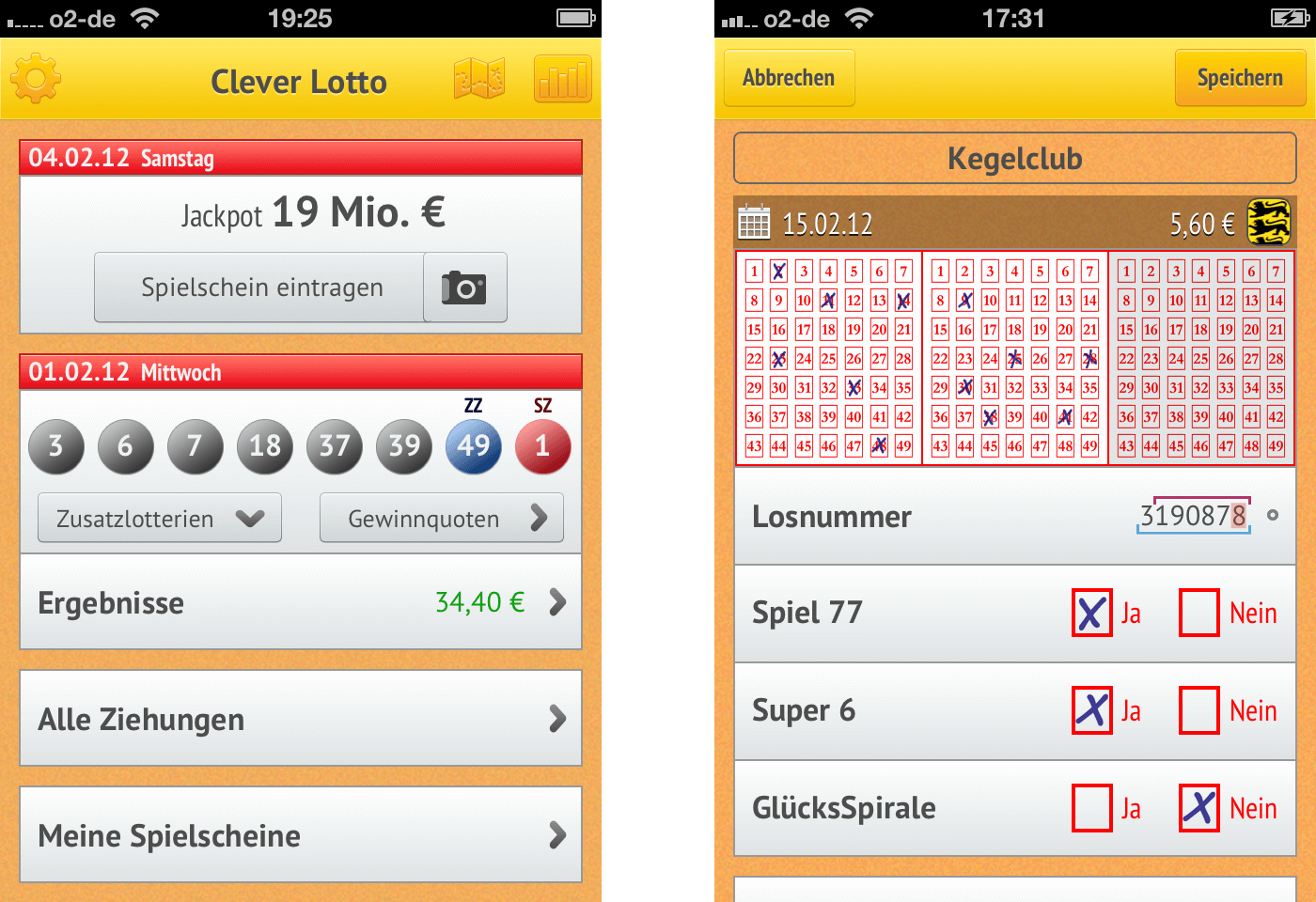Open the Ergebnisse row showing 34,40 €
The image size is (1316, 902).
coord(301,602)
